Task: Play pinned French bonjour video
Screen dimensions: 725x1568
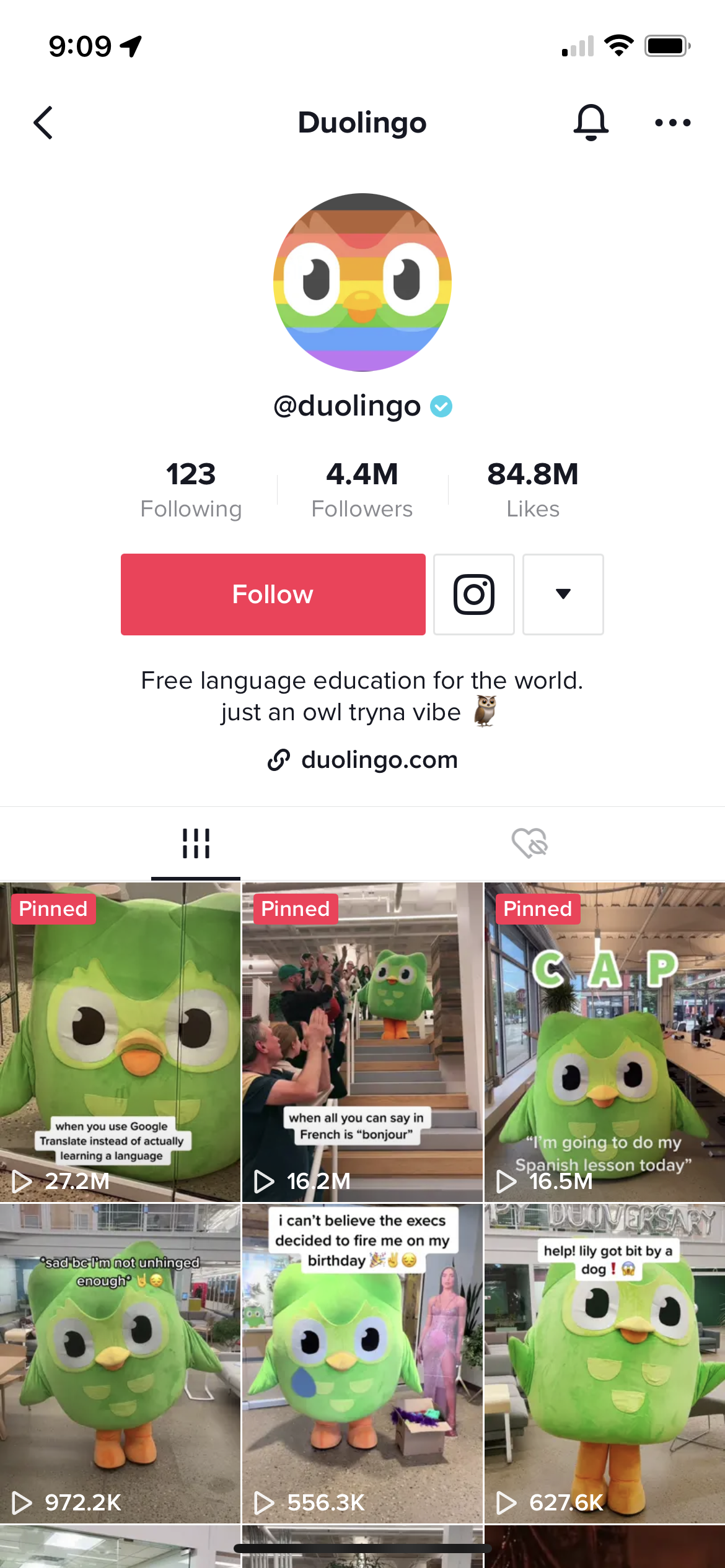Action: (362, 1042)
